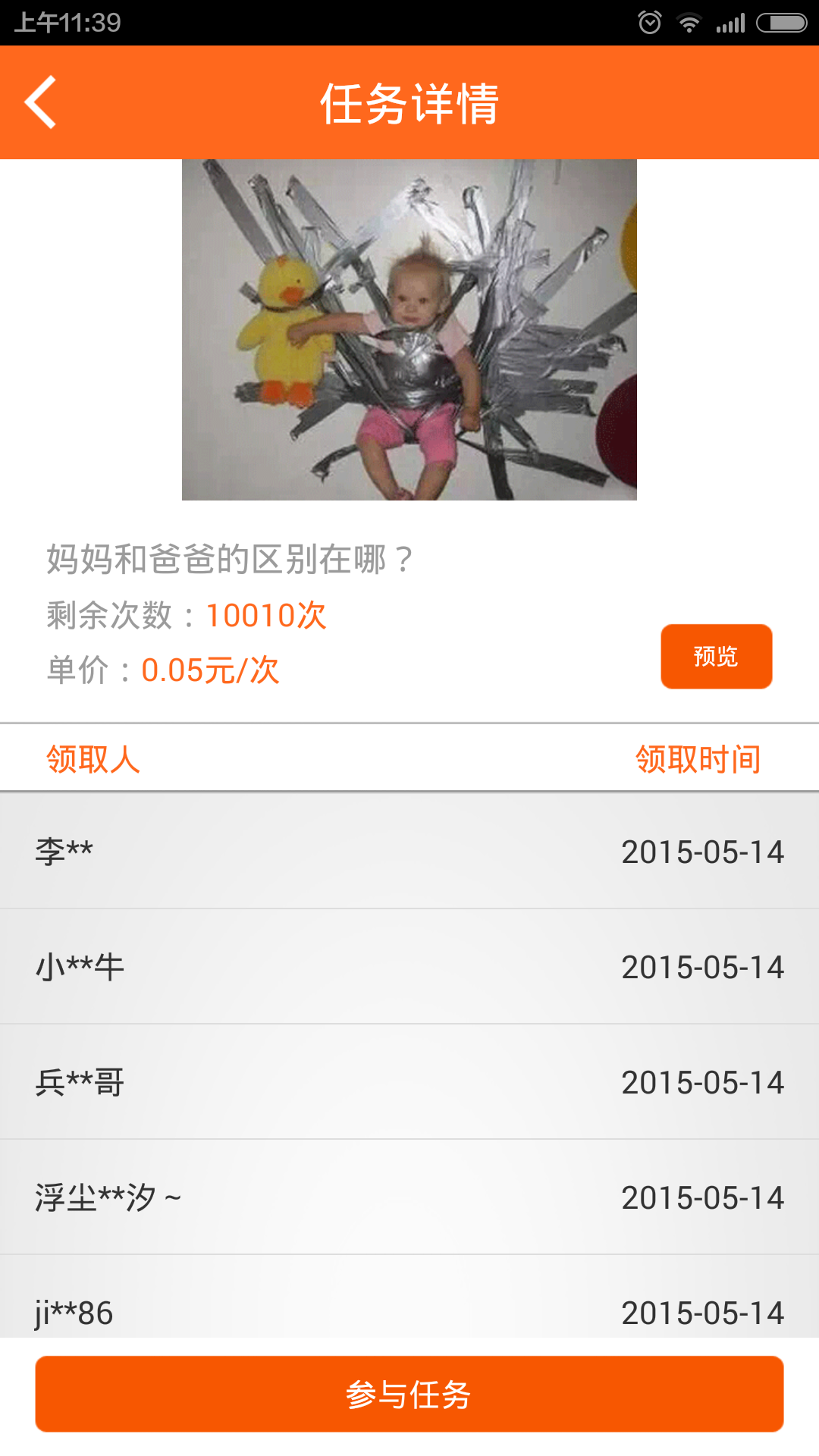Go back using the header arrow

pos(41,102)
